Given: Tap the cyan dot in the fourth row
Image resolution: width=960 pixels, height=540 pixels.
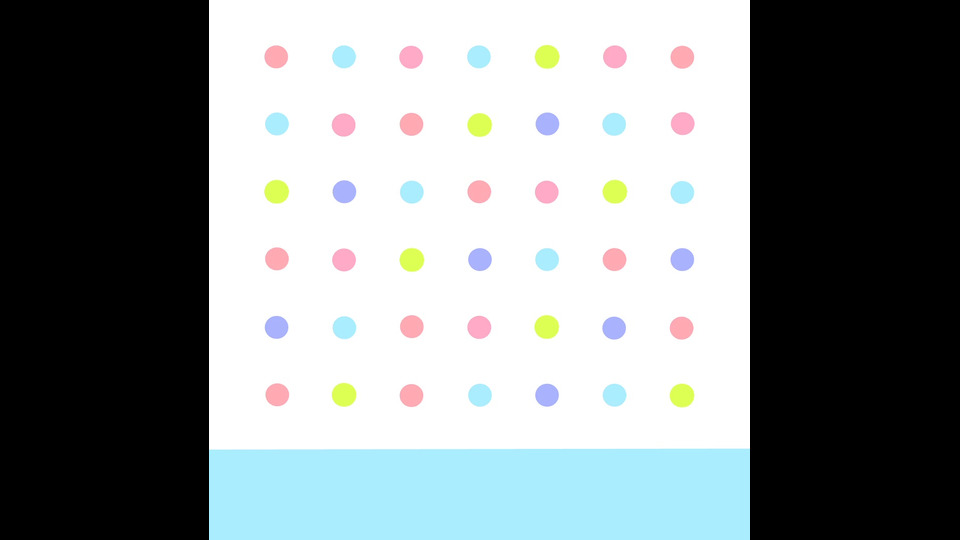Looking at the screenshot, I should (547, 260).
